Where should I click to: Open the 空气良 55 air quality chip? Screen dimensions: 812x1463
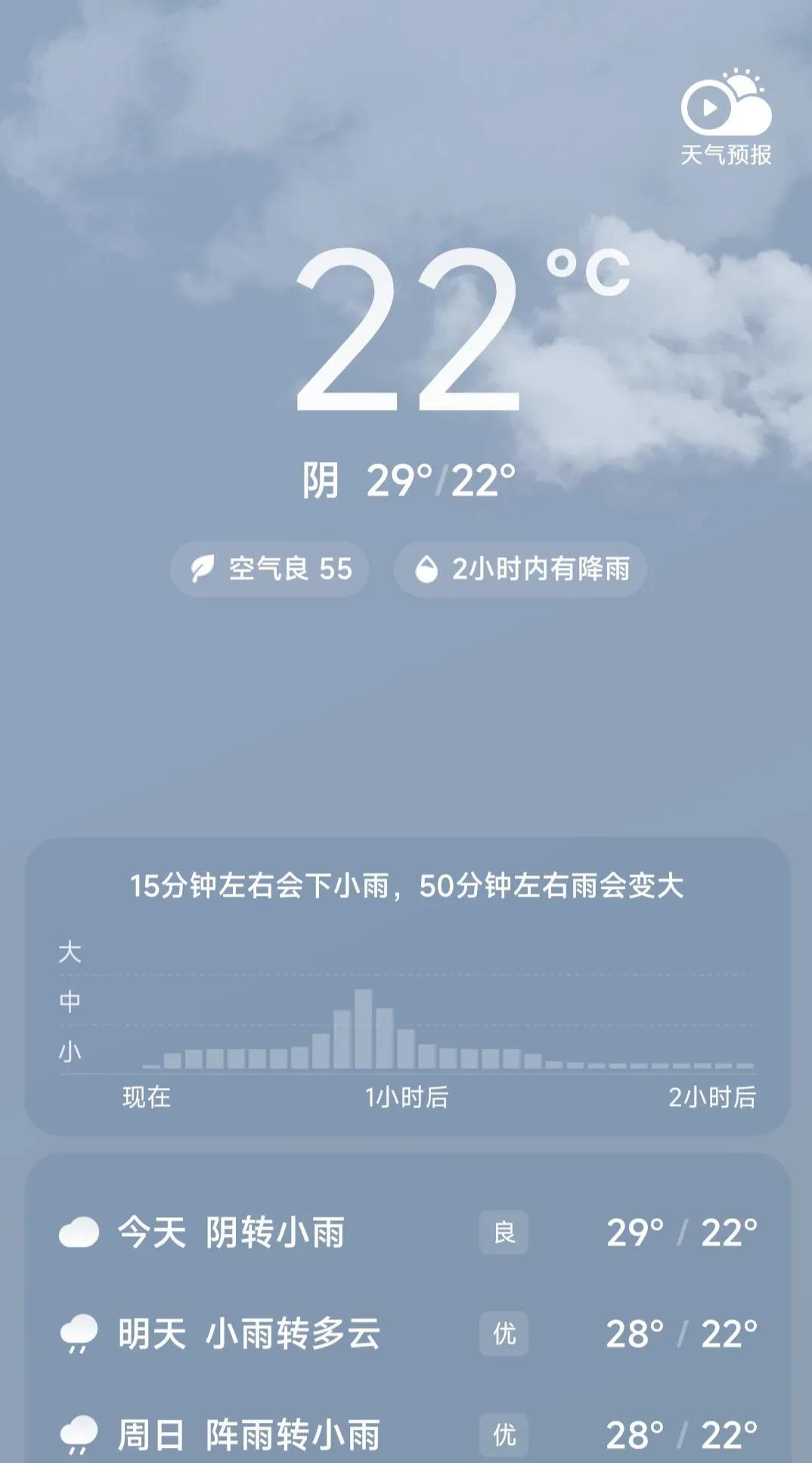click(x=270, y=569)
